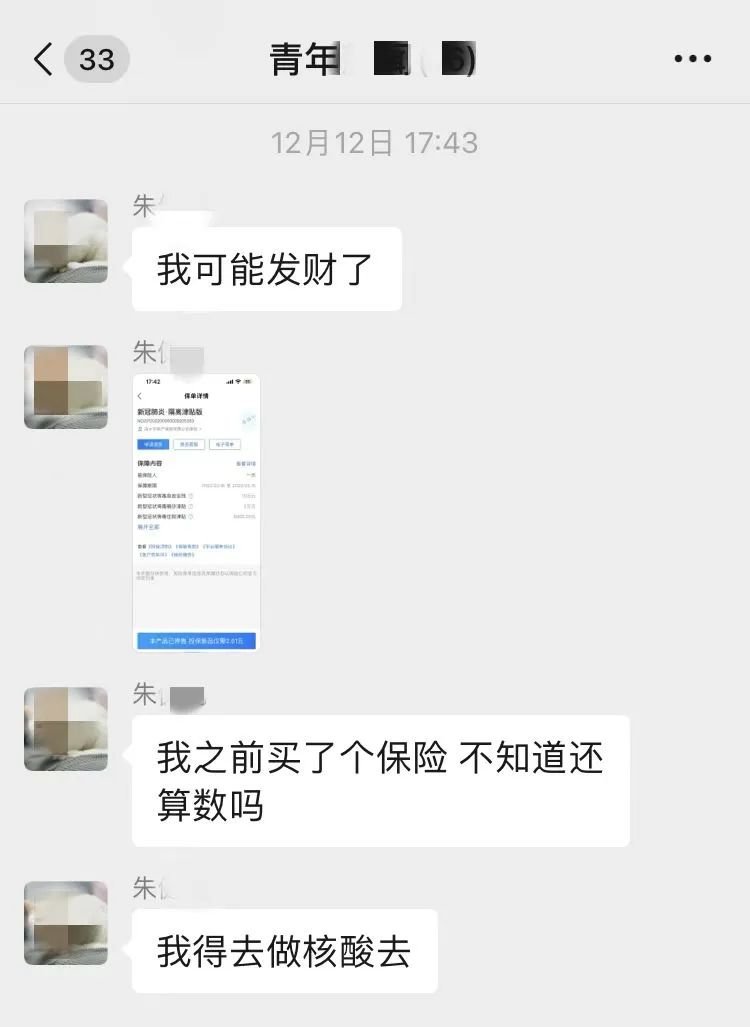Open the group chat options menu
This screenshot has width=750, height=1027.
coord(692,60)
